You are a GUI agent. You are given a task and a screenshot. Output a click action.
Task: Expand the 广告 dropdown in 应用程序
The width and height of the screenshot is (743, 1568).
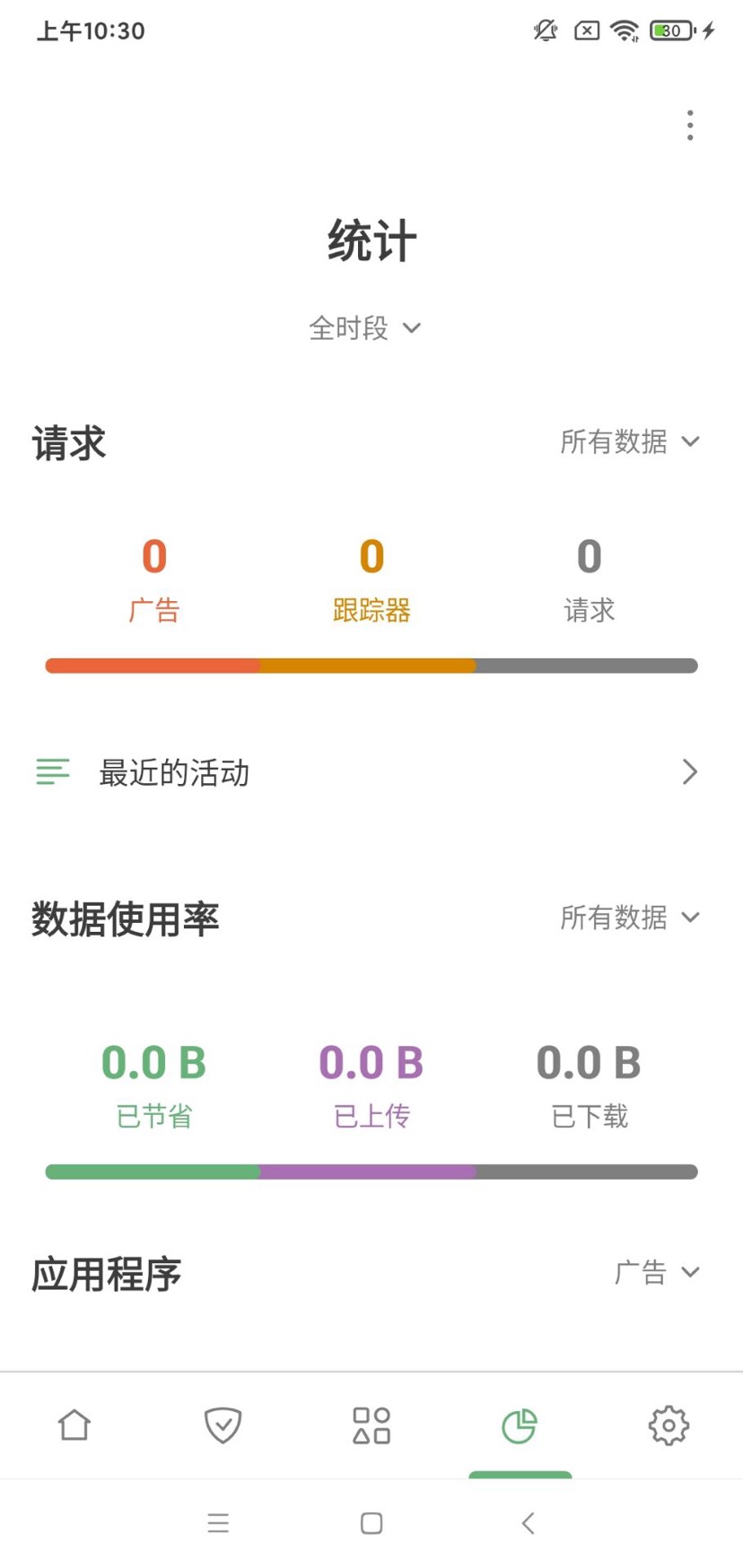[656, 1272]
